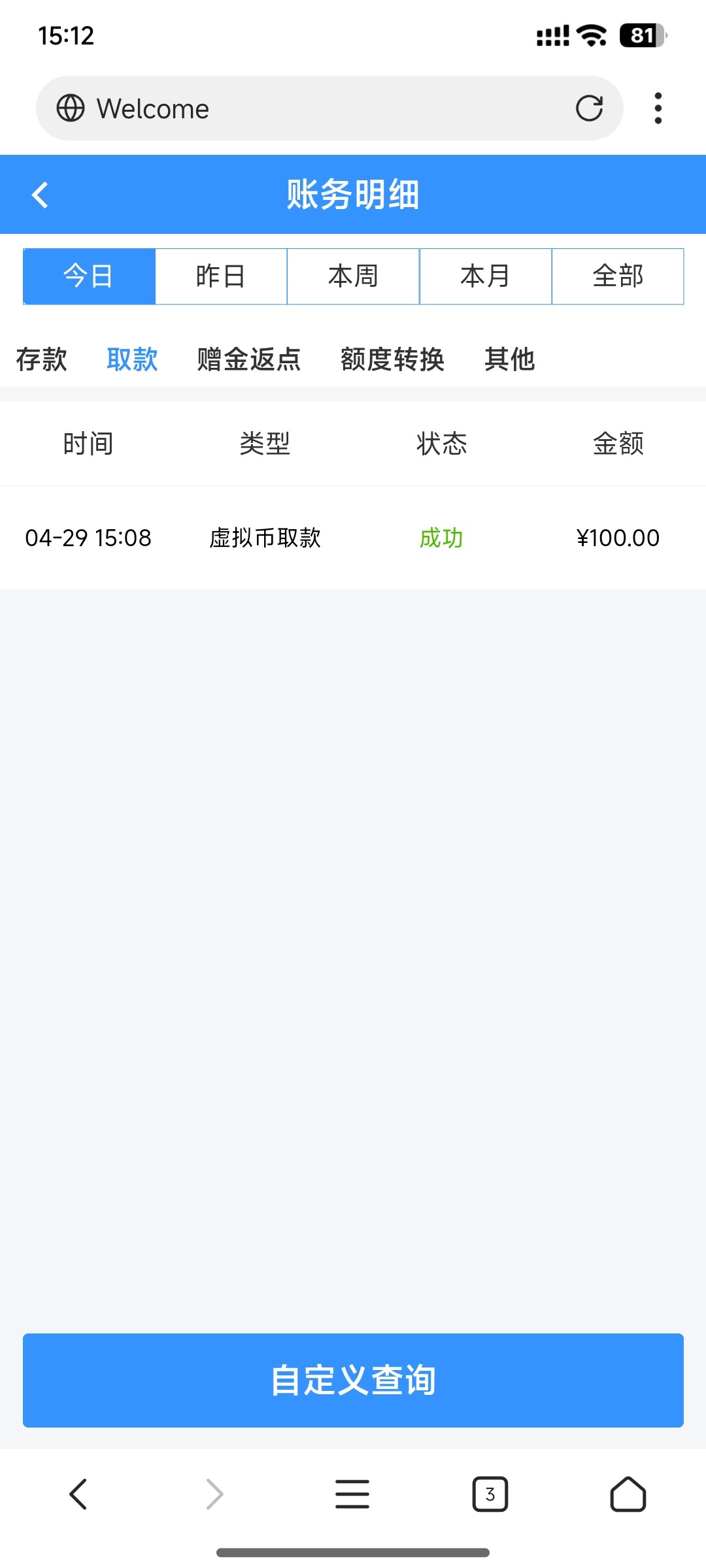
Task: Go back using the header back arrow
Action: point(41,195)
